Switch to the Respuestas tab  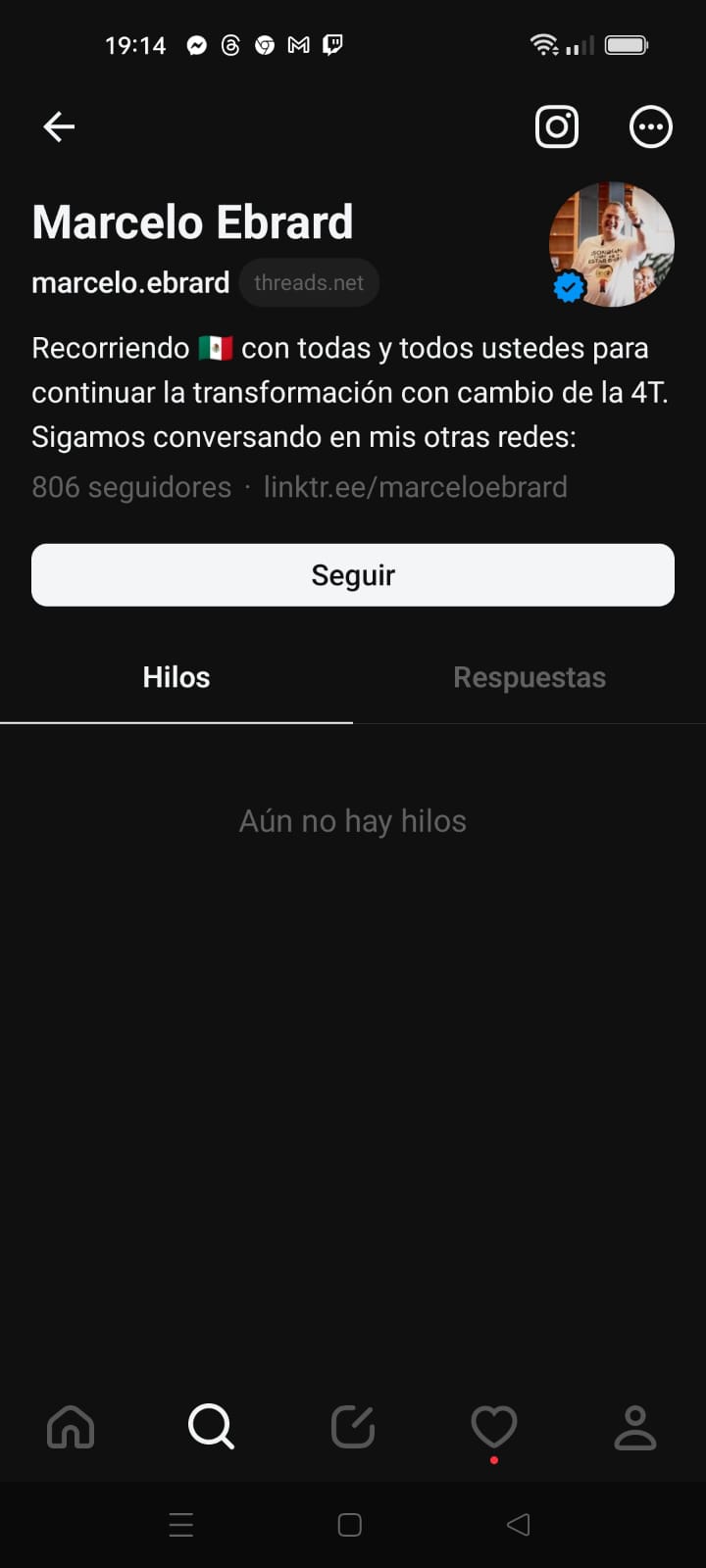(529, 677)
